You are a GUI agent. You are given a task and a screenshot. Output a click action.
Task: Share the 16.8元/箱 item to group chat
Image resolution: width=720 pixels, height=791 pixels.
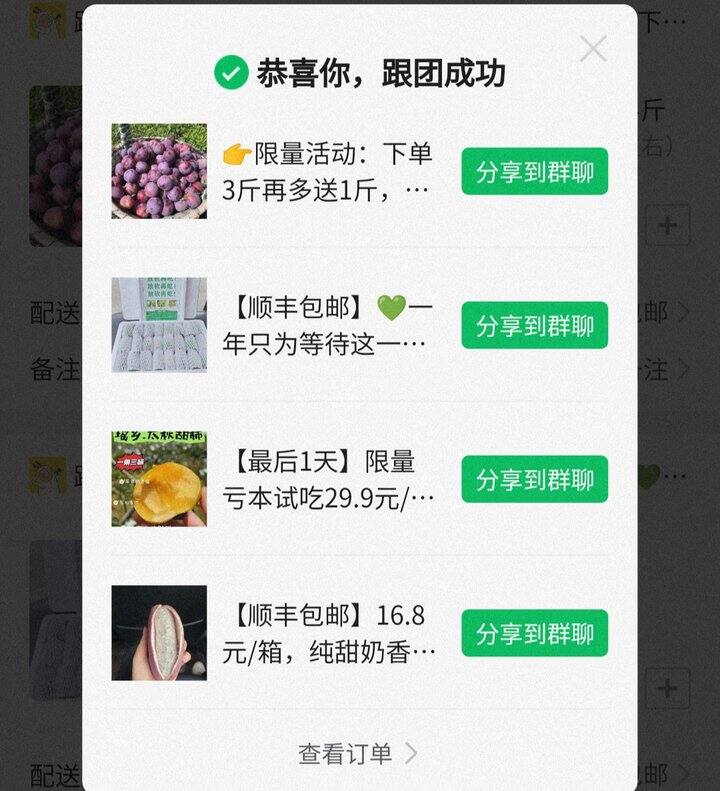coord(534,633)
